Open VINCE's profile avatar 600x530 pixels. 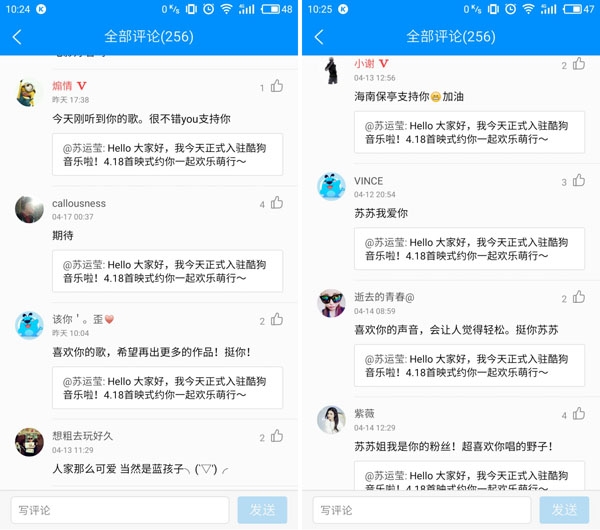[x=332, y=187]
